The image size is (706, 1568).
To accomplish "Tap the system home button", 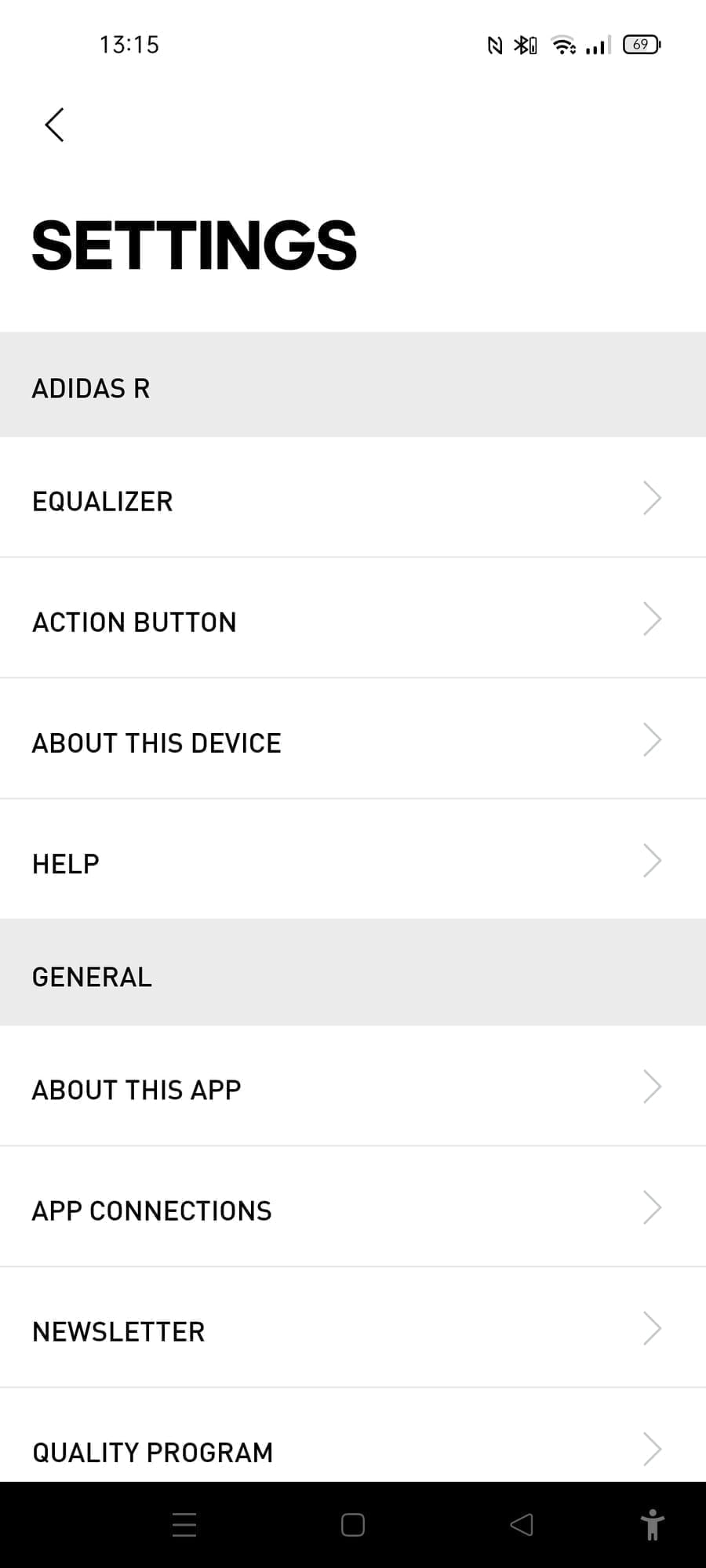I will (x=353, y=1525).
